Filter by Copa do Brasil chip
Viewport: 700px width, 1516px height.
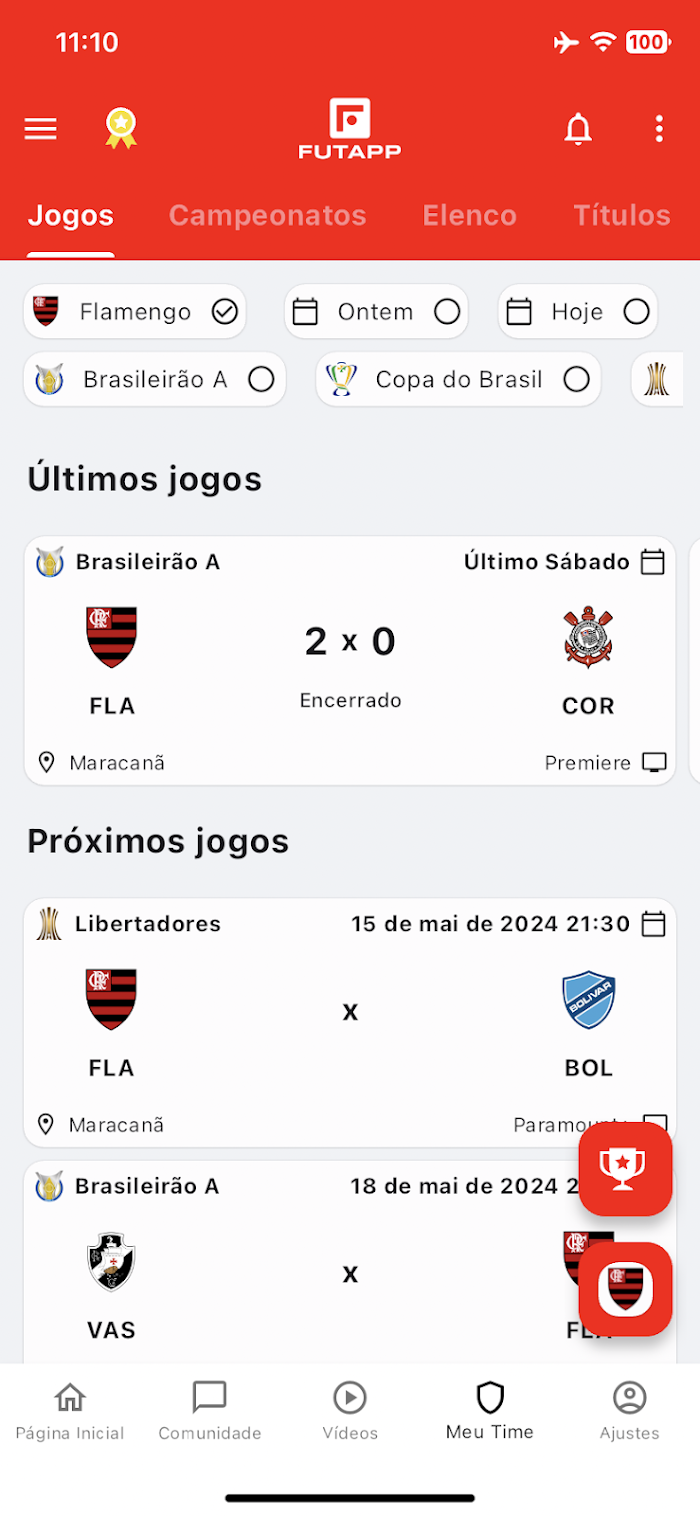(459, 380)
